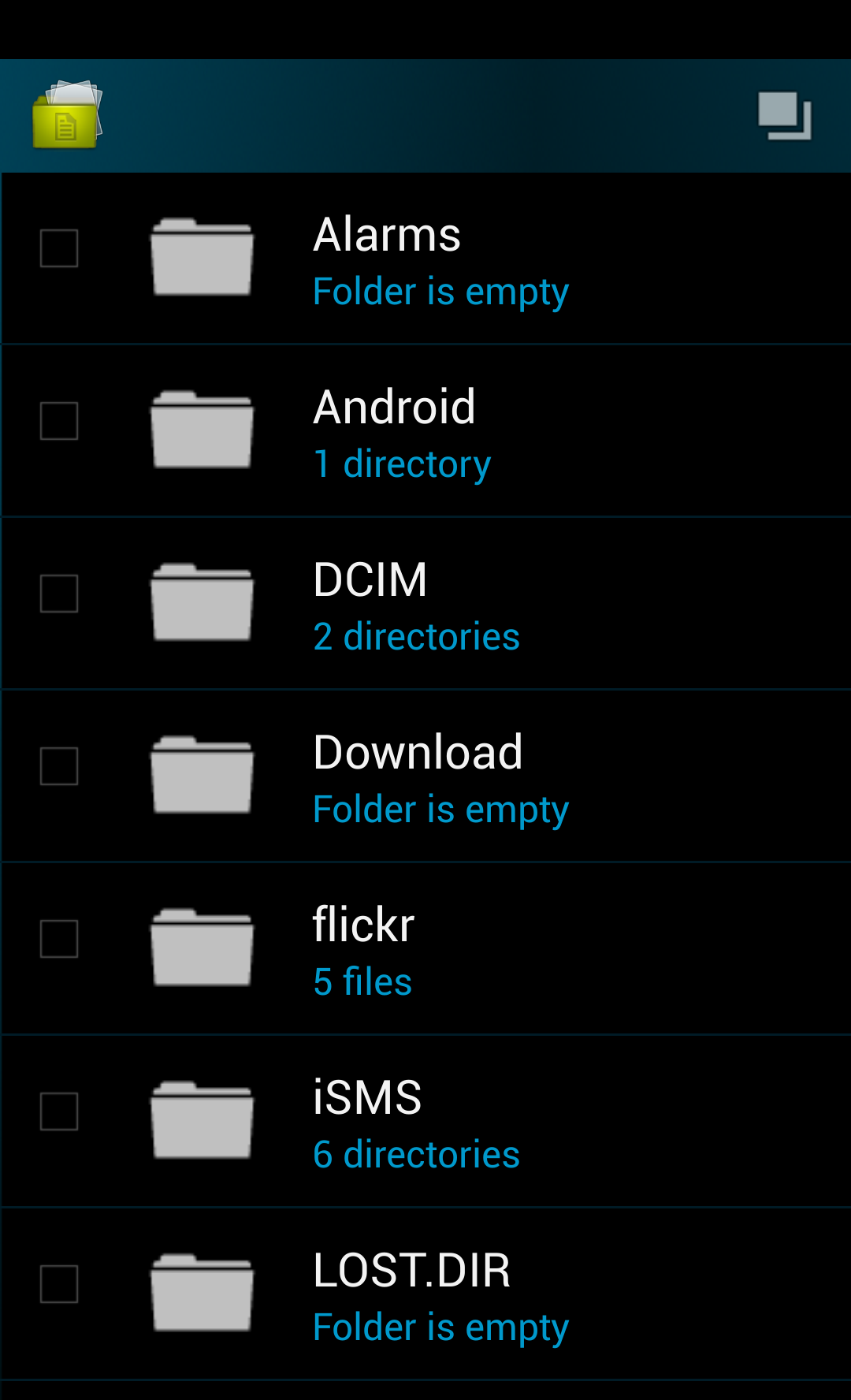The width and height of the screenshot is (851, 1400).
Task: Check the iSMS folder box
Action: pos(59,1111)
